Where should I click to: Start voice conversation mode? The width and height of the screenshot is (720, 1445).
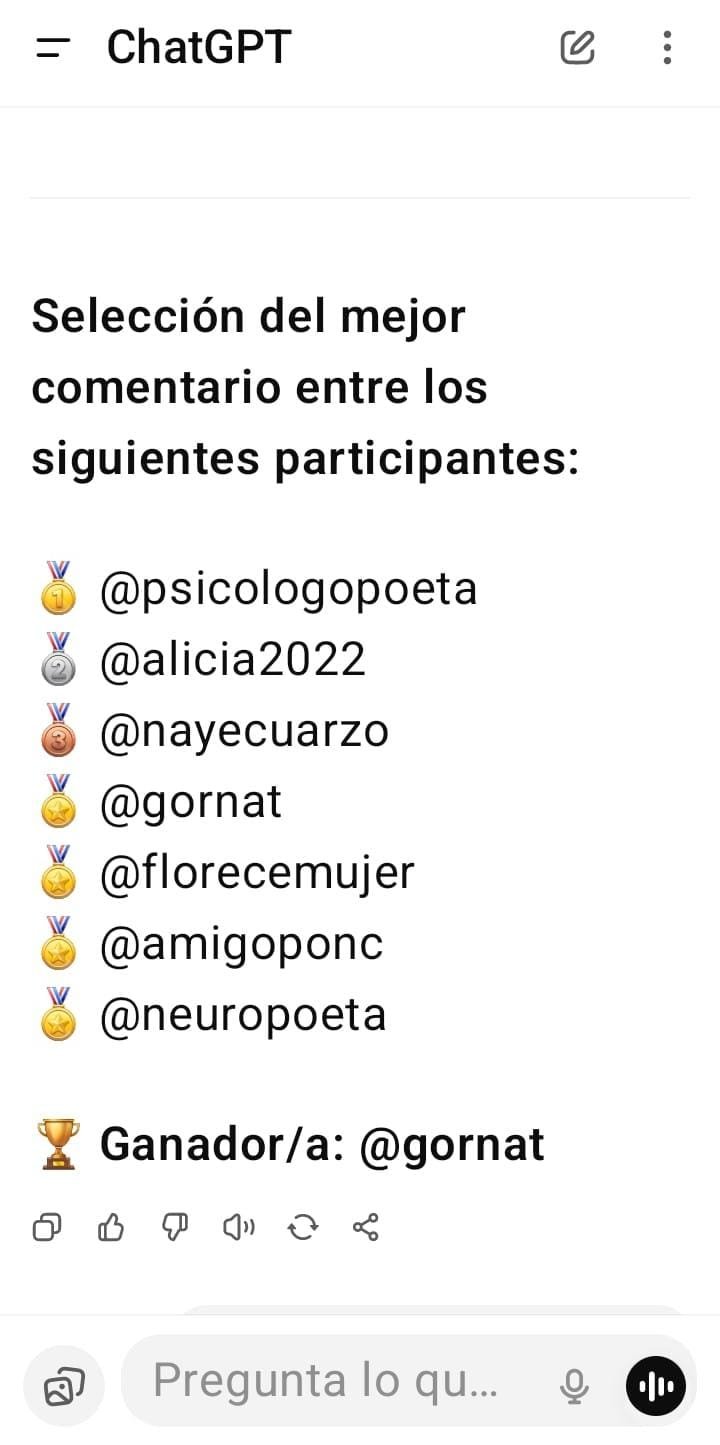pos(656,1386)
